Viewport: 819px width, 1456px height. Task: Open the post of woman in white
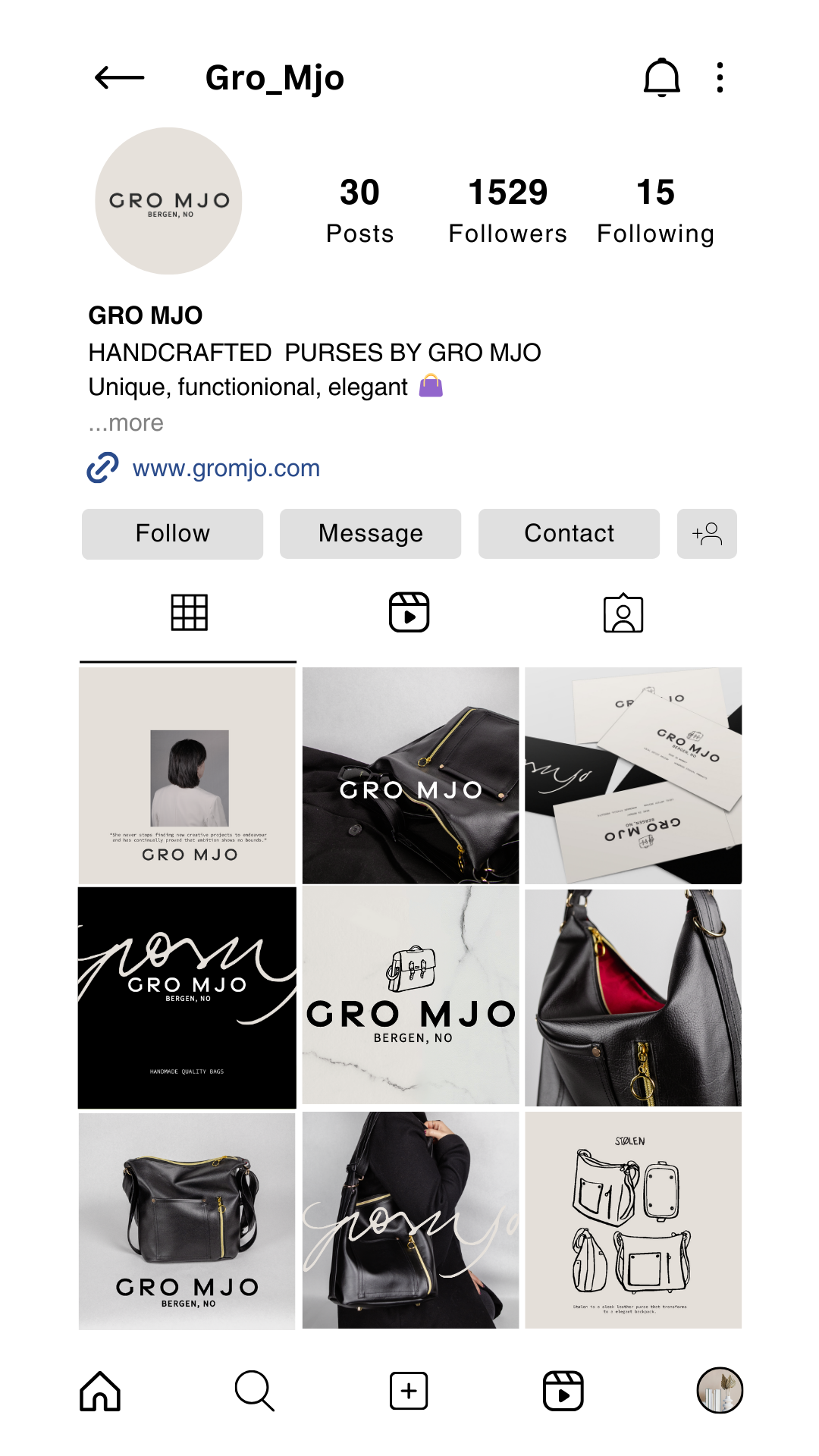pyautogui.click(x=187, y=775)
